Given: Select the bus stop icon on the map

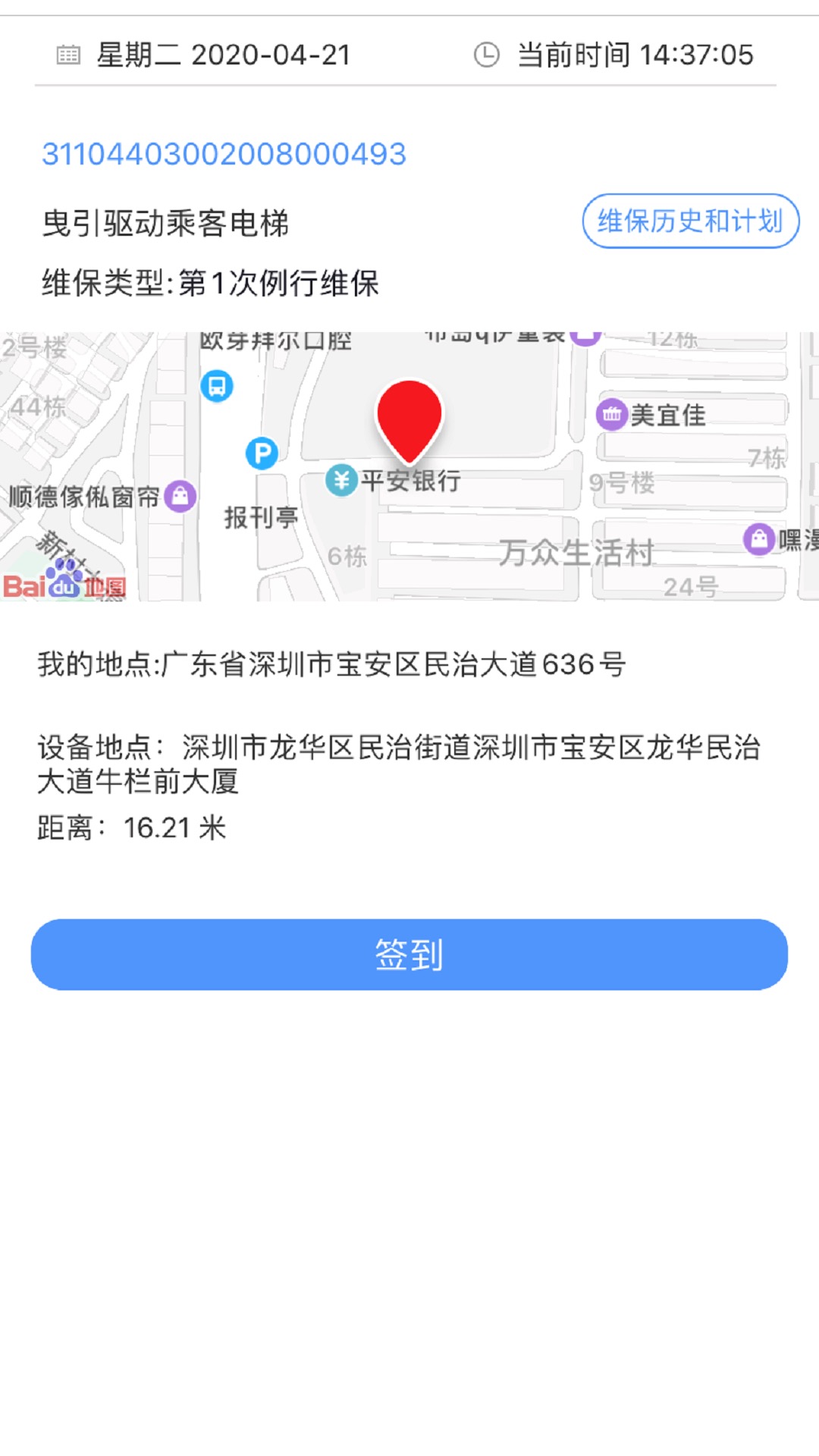Looking at the screenshot, I should pyautogui.click(x=216, y=386).
